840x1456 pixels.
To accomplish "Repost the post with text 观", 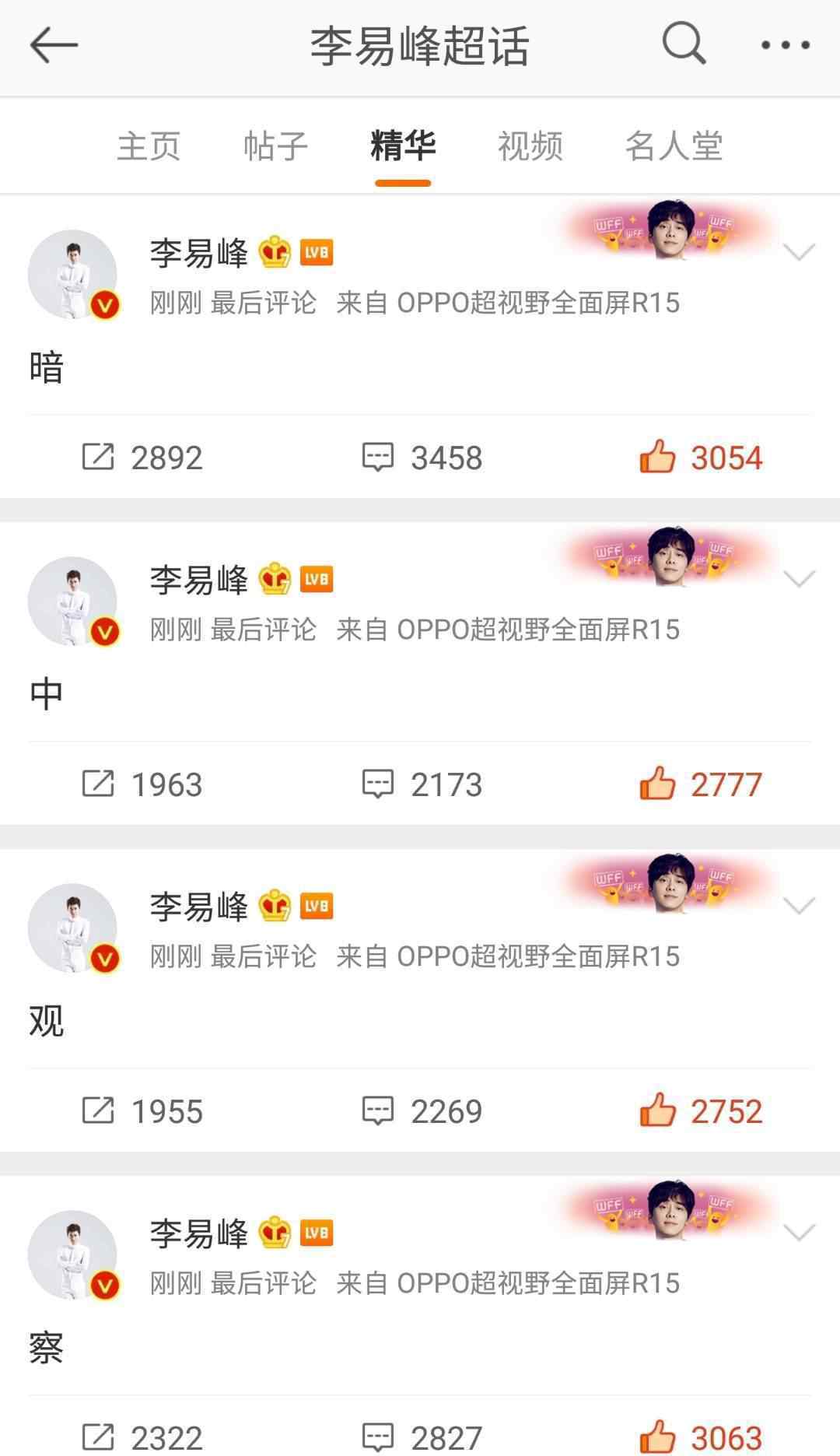I will click(x=142, y=1110).
